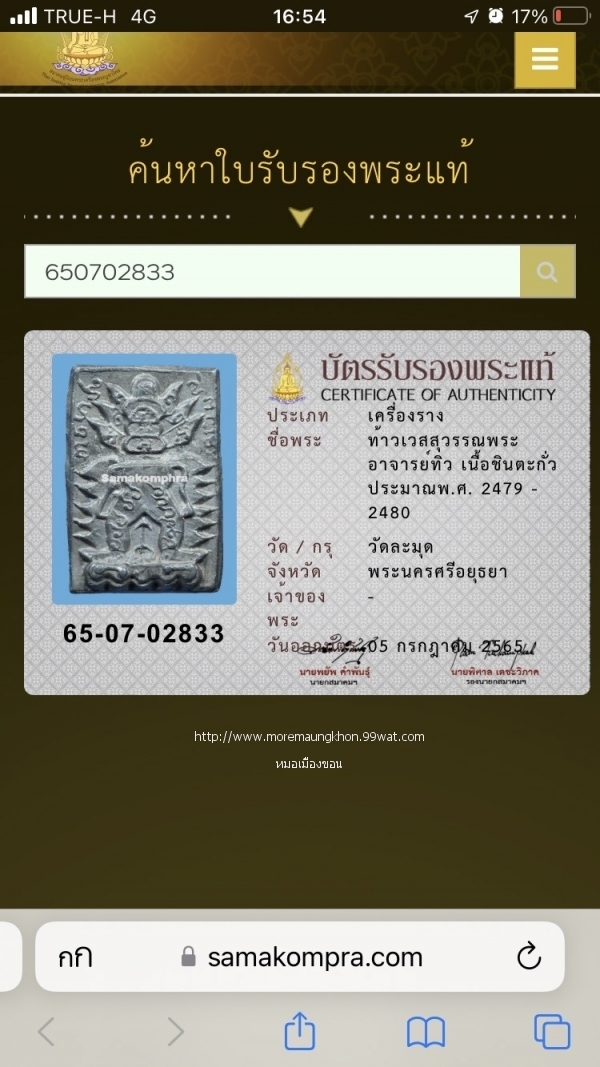The width and height of the screenshot is (600, 1067).
Task: Share this page
Action: click(x=299, y=1030)
